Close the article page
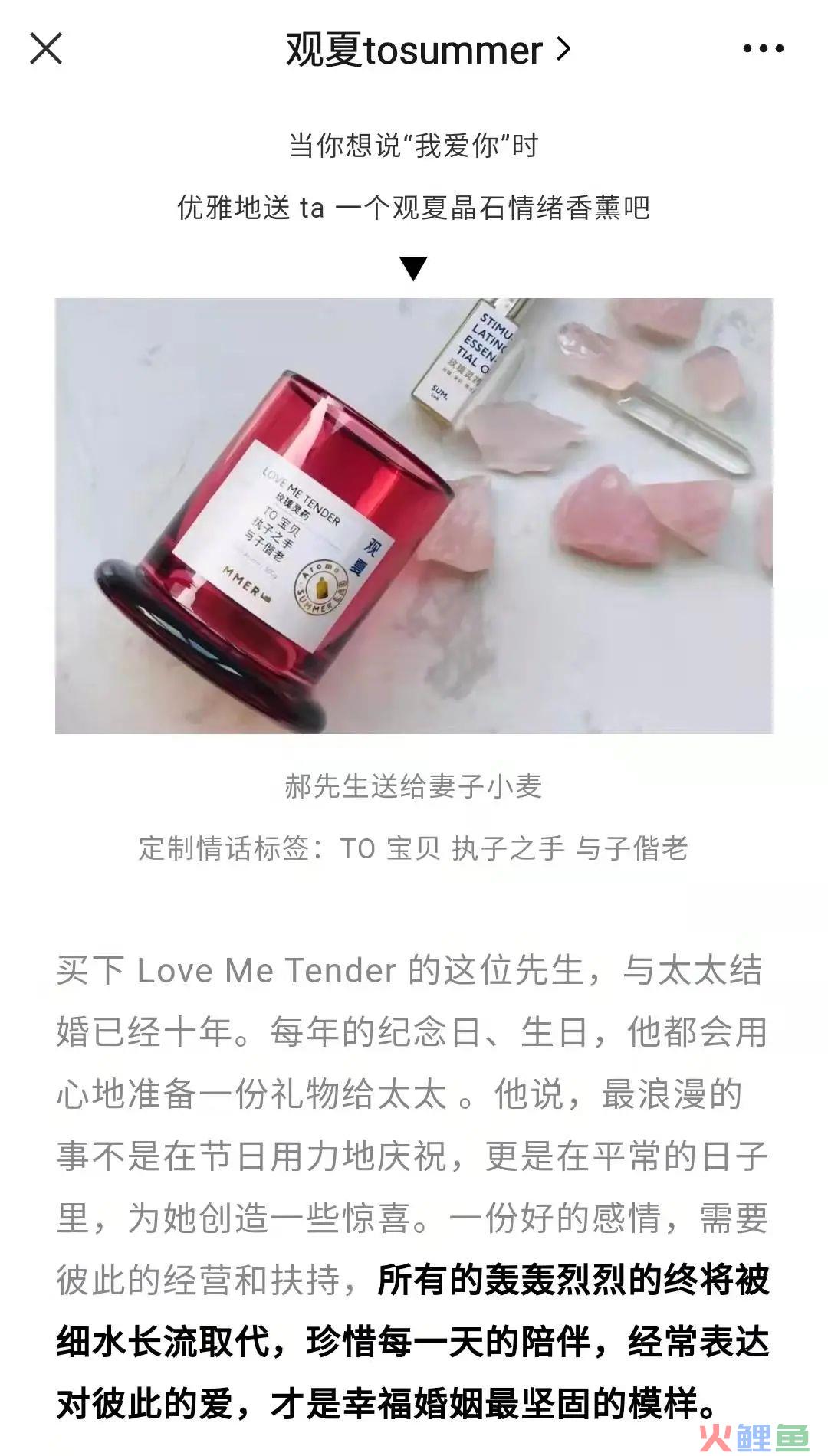The image size is (828, 1456). 46,49
